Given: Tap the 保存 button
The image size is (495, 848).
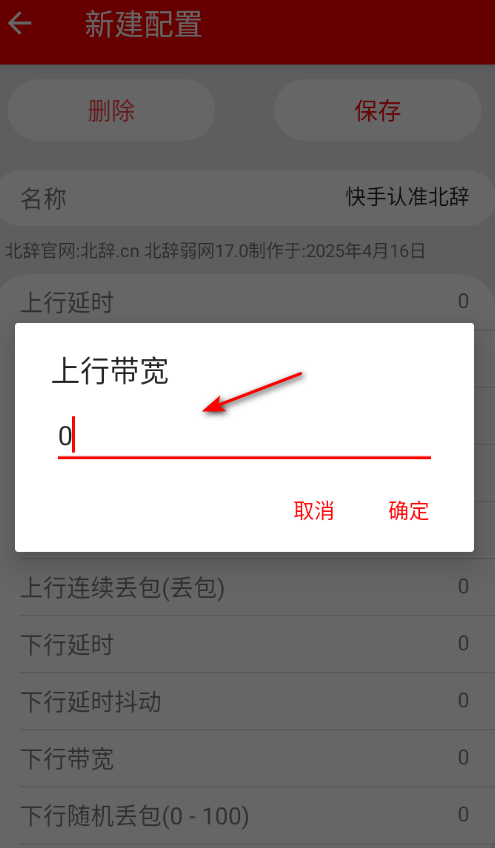Looking at the screenshot, I should [x=378, y=110].
